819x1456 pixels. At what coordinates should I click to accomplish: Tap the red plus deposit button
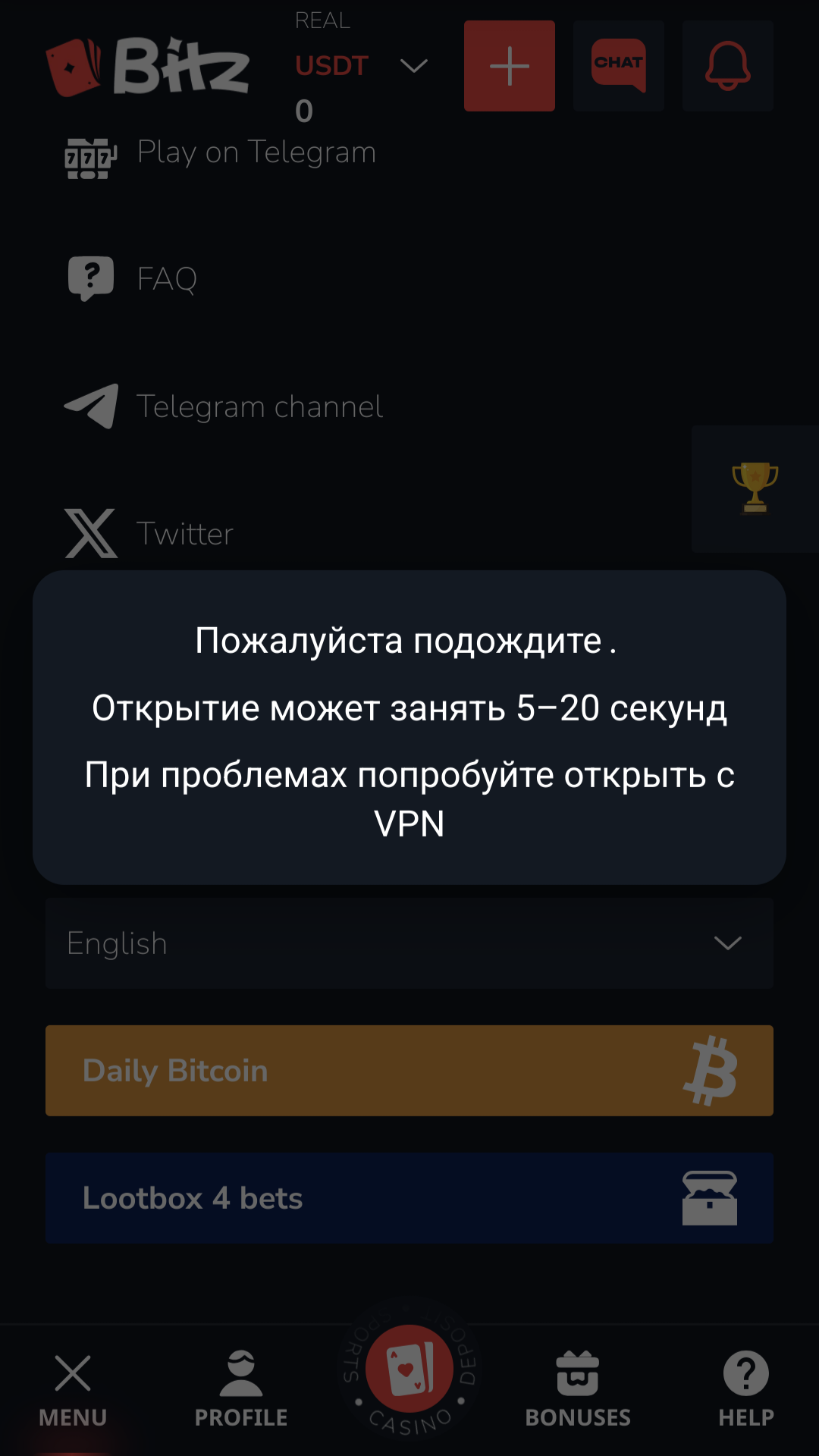point(509,66)
